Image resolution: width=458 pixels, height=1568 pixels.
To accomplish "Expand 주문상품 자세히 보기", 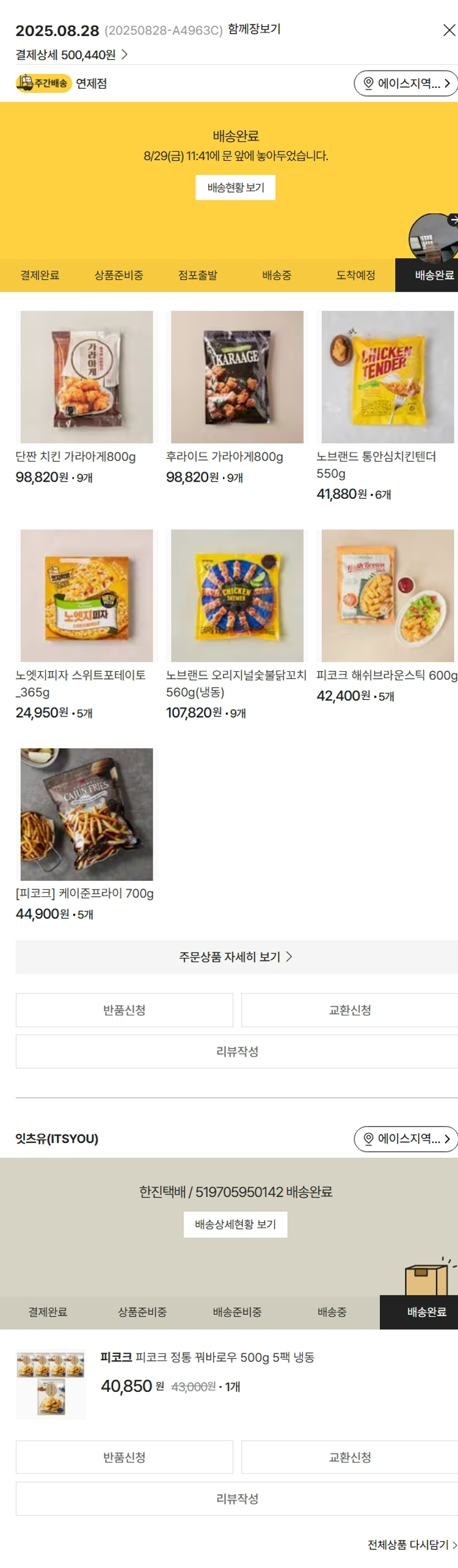I will click(236, 957).
